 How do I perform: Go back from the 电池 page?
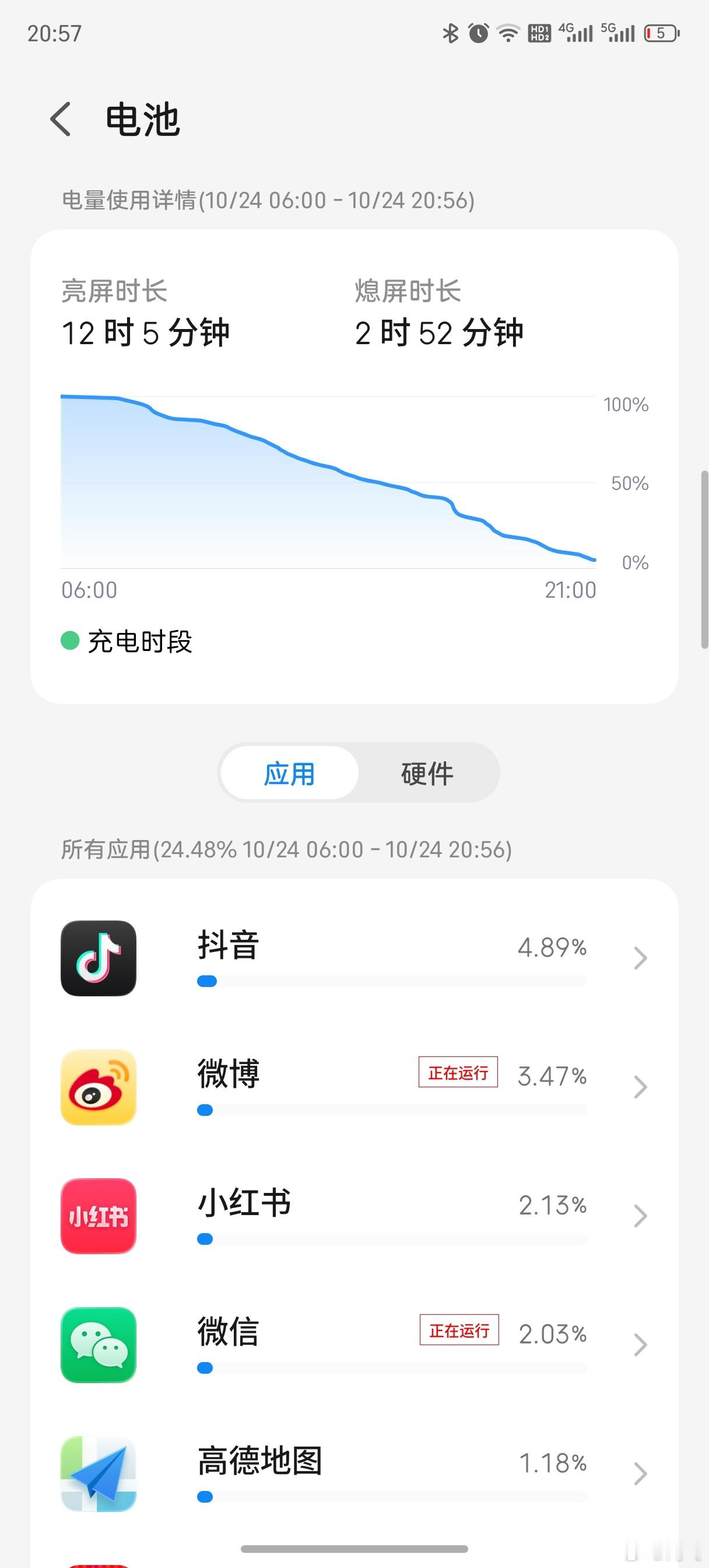61,120
